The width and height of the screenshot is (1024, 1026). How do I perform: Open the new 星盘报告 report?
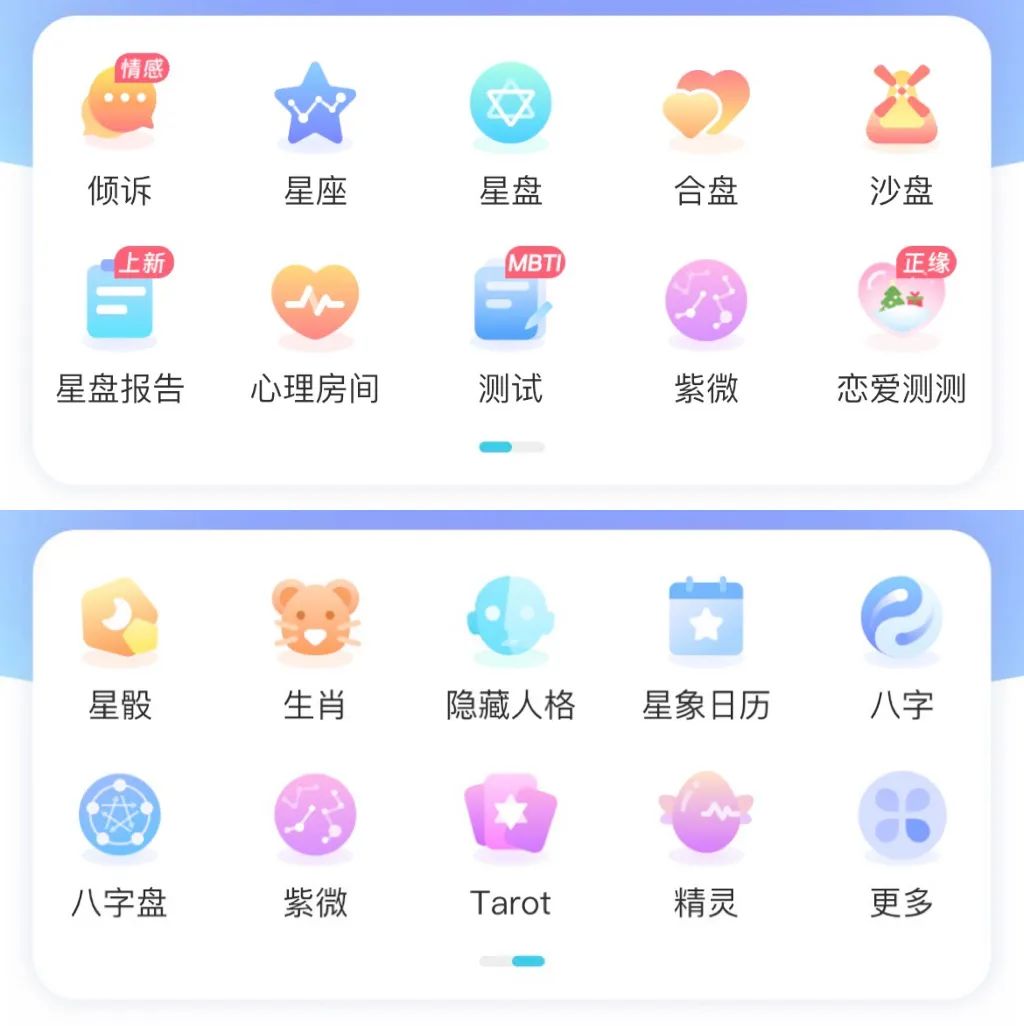tap(120, 303)
